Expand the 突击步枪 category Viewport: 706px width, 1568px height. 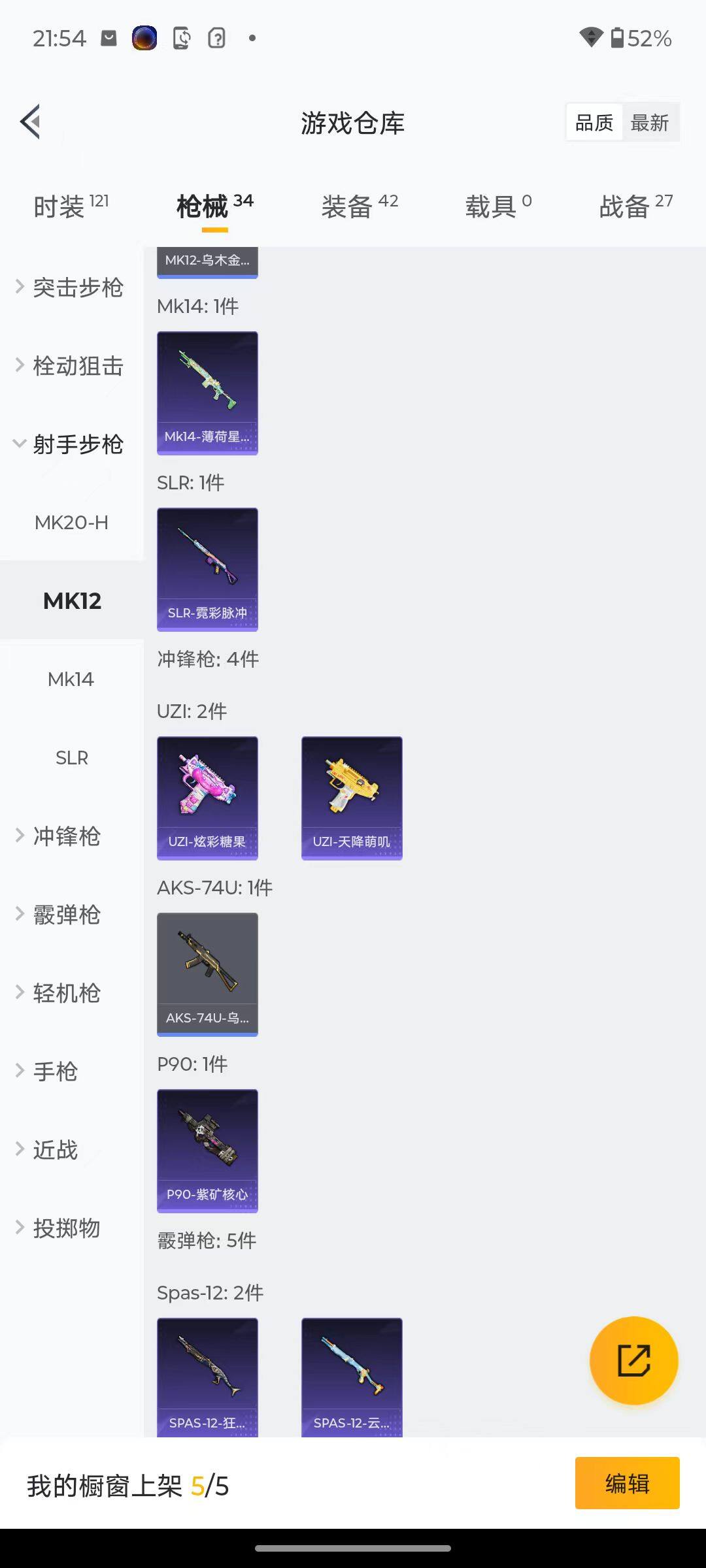pyautogui.click(x=71, y=287)
